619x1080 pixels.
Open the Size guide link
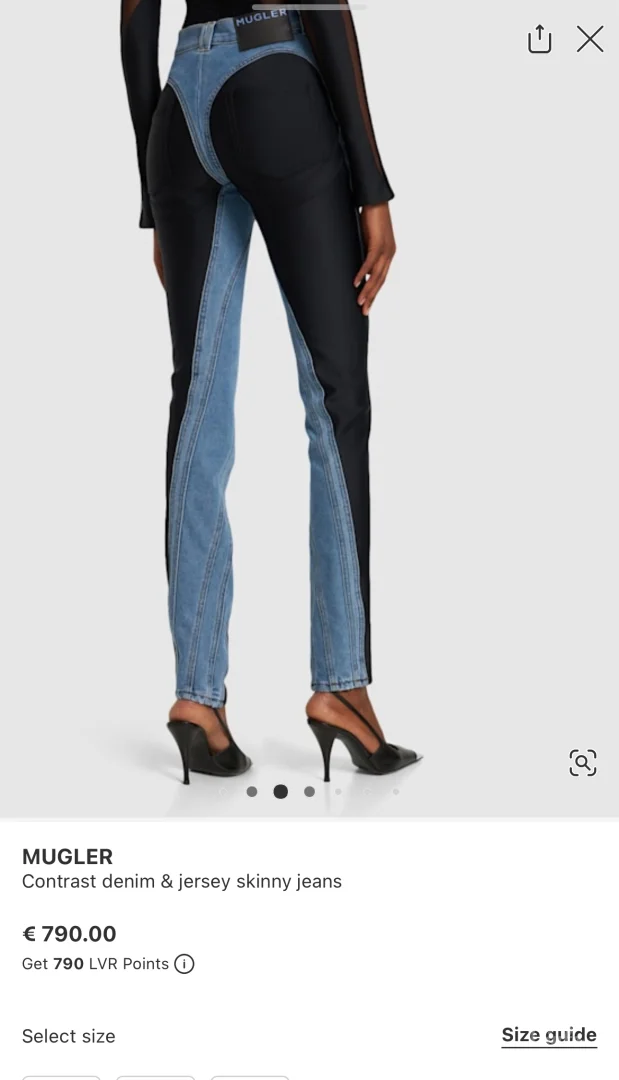click(549, 1035)
